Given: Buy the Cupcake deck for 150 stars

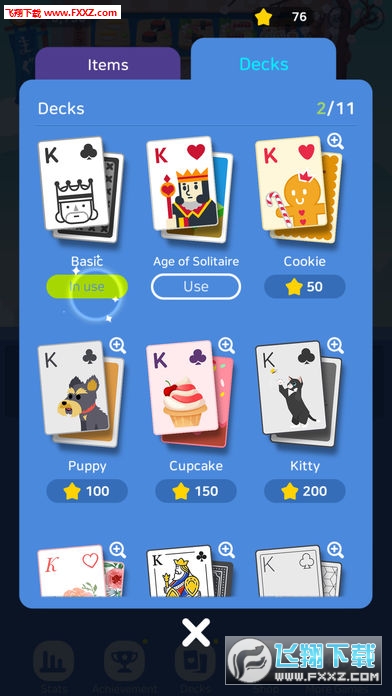Looking at the screenshot, I should pyautogui.click(x=196, y=491).
